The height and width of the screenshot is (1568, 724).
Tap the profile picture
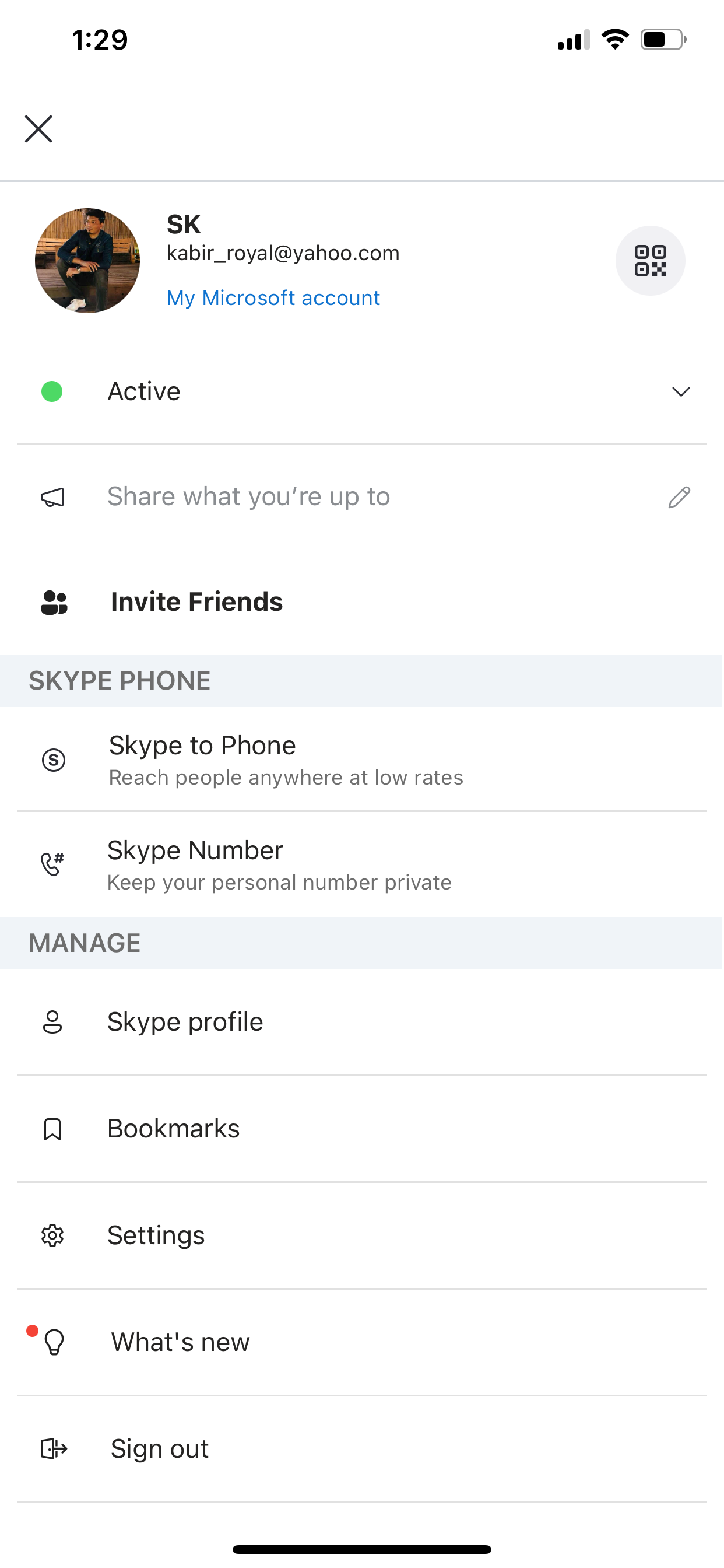(x=87, y=261)
